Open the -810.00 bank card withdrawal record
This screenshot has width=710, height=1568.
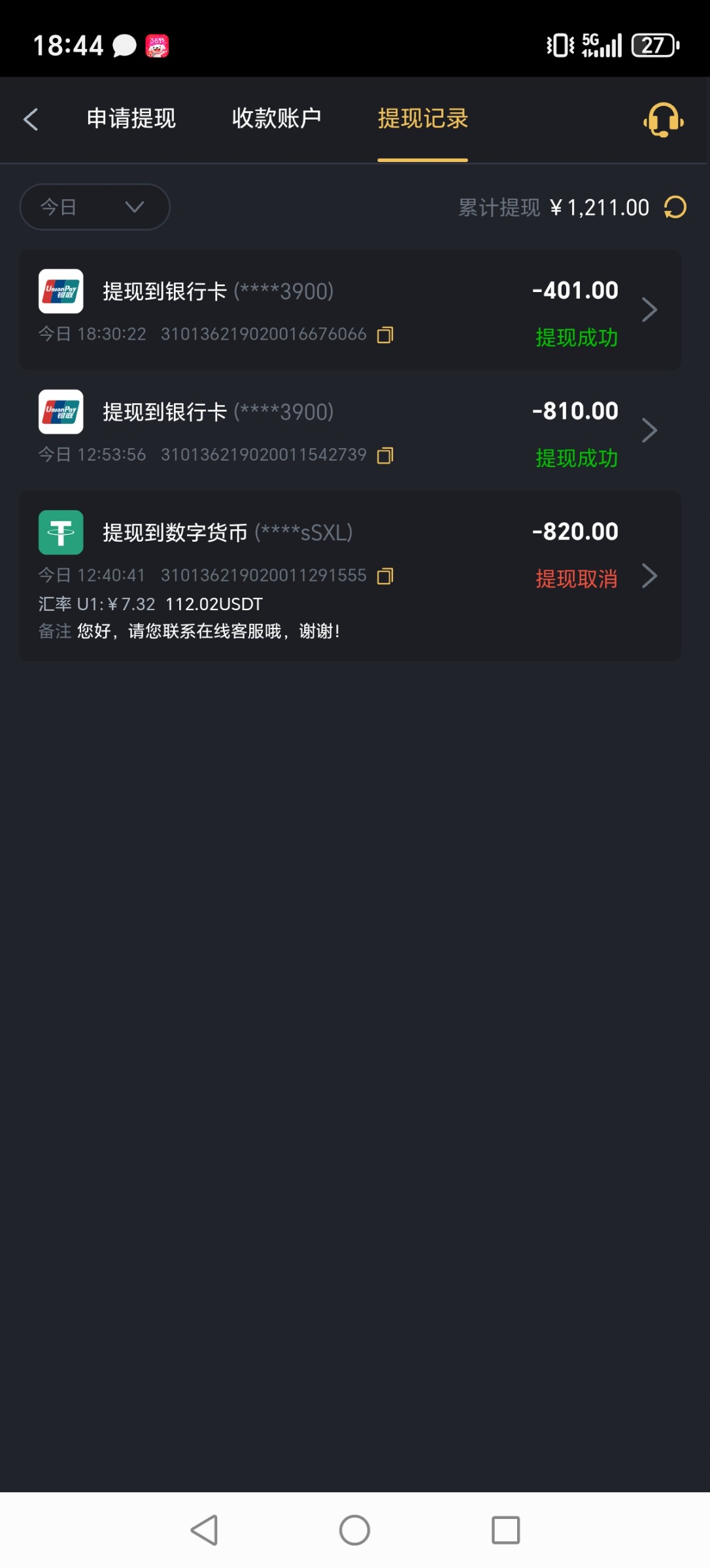point(350,430)
